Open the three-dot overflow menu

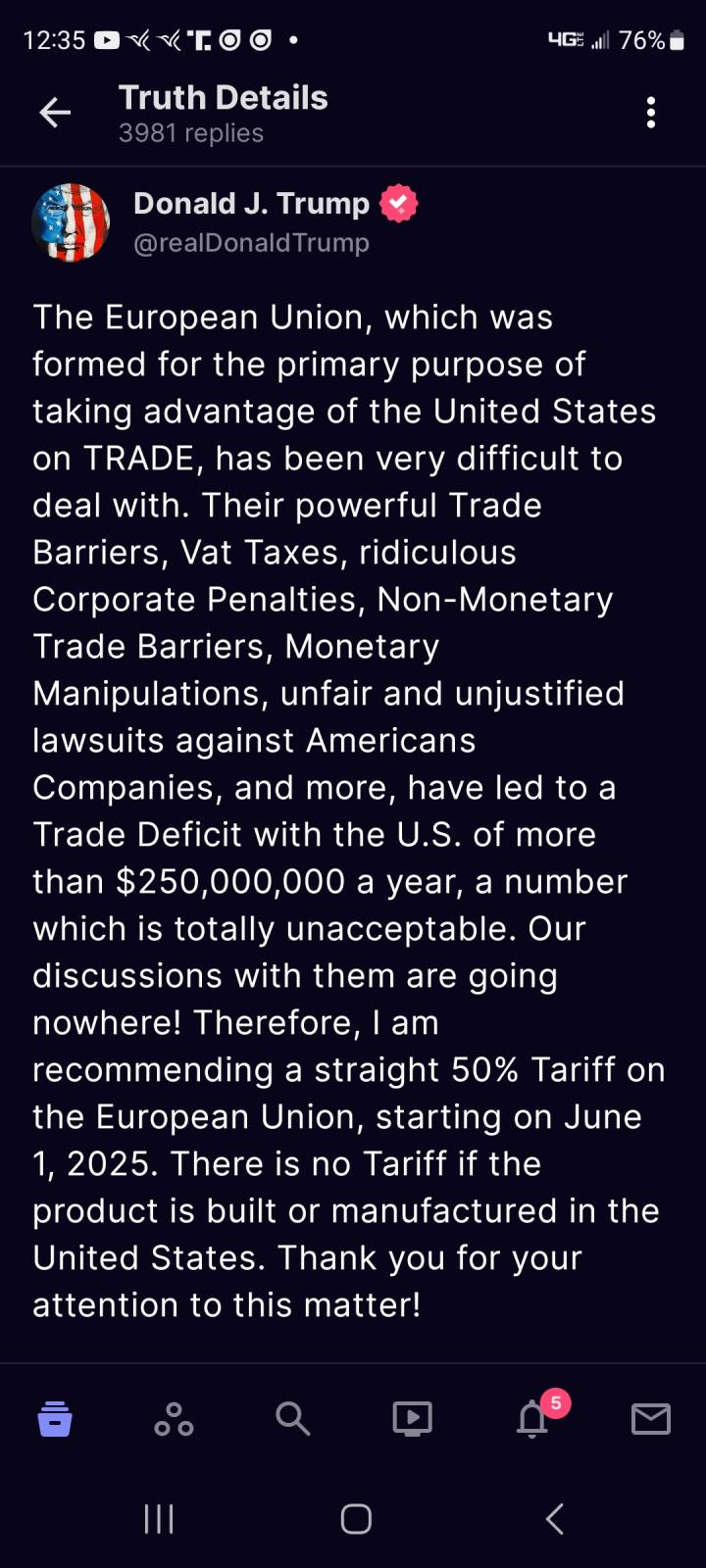(651, 113)
